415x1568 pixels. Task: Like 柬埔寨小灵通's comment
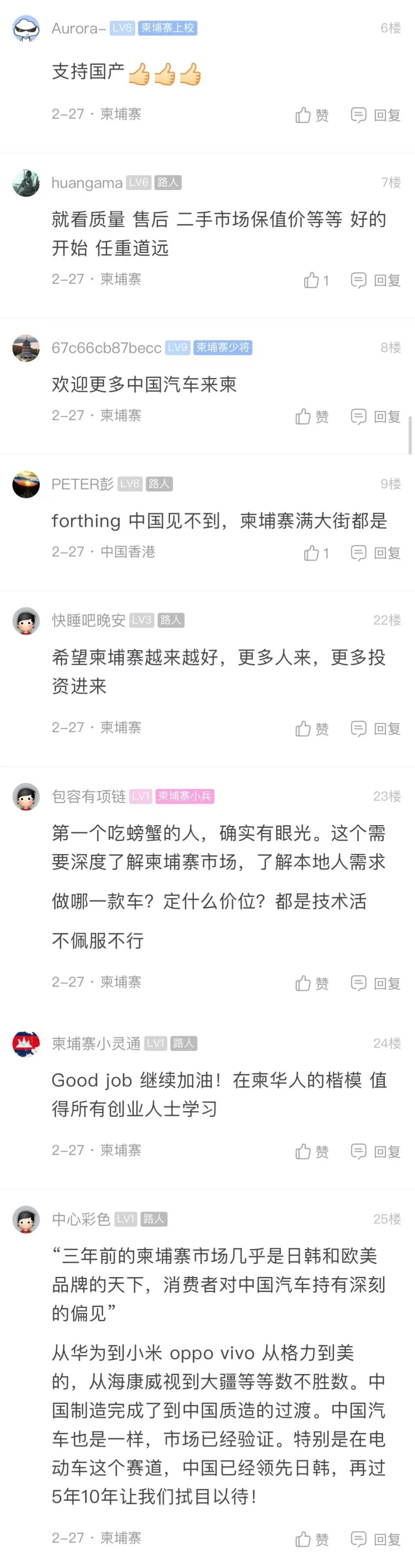click(x=312, y=1151)
